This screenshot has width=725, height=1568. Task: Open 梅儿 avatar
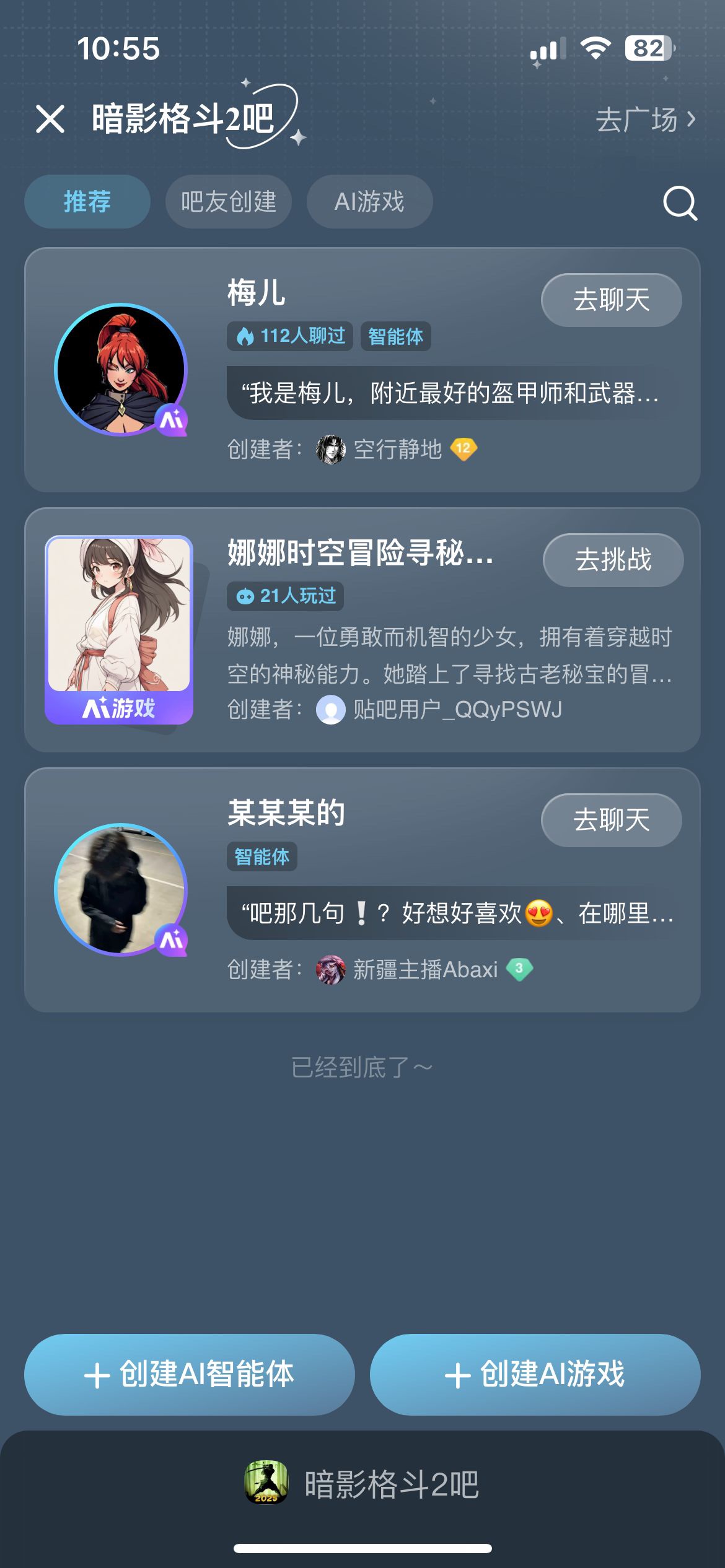121,370
